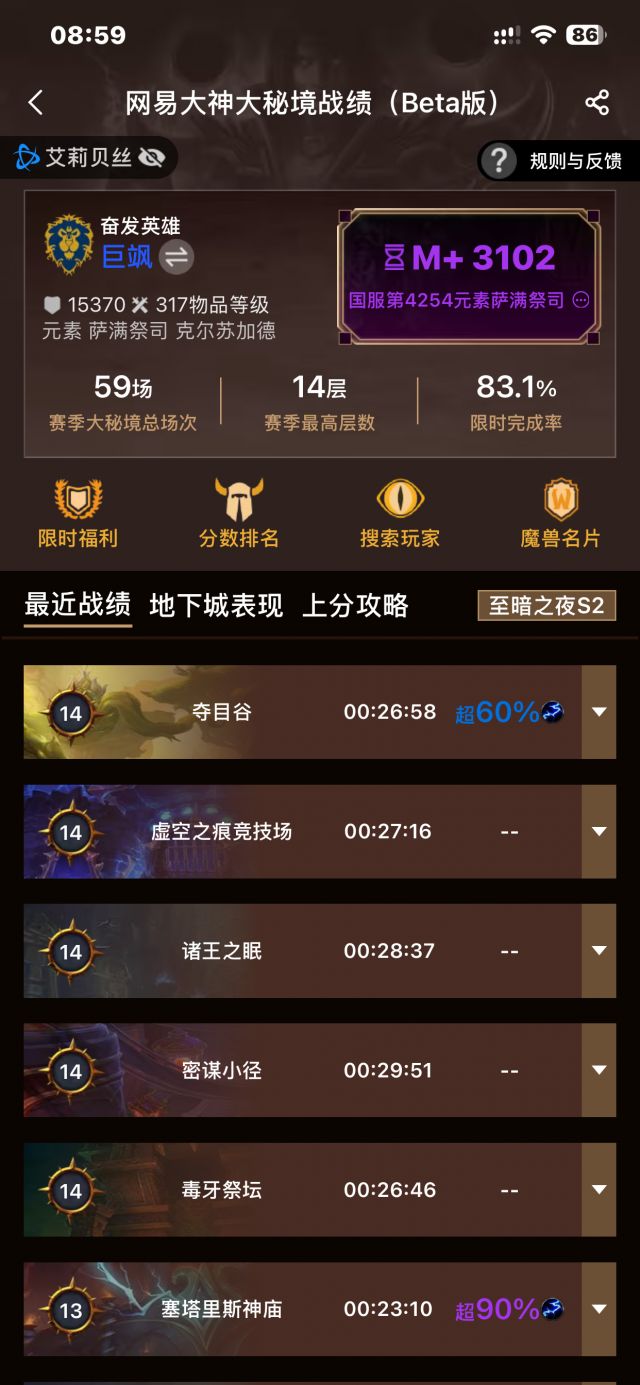This screenshot has width=640, height=1385.
Task: Change season via 至暗之夜S2 selector
Action: [x=546, y=605]
